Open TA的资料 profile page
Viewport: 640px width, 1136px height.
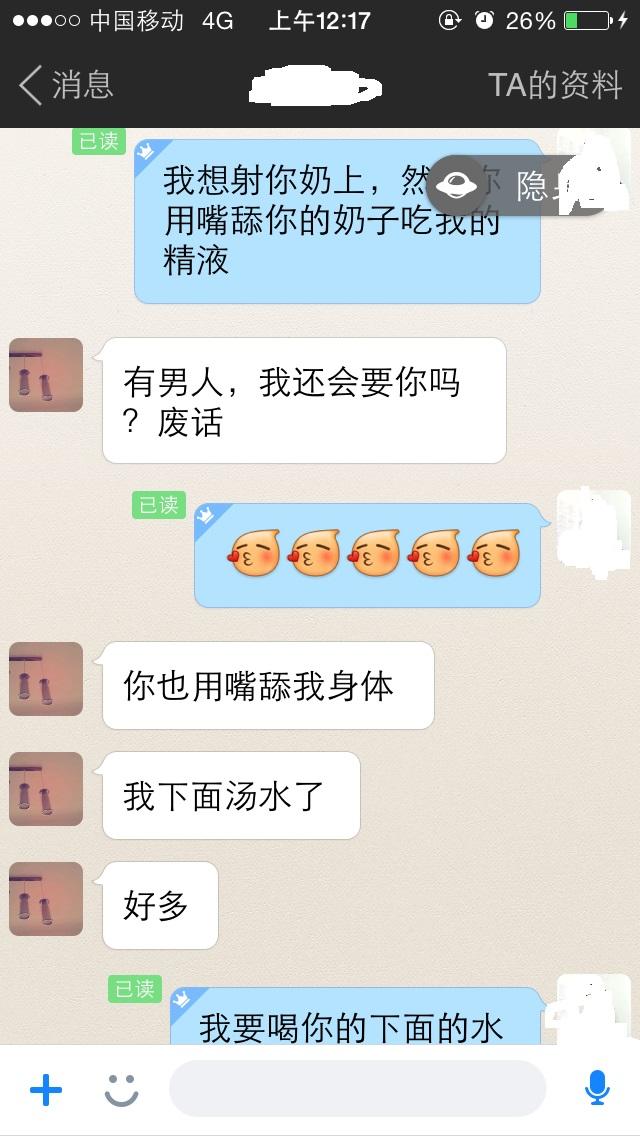pos(555,86)
